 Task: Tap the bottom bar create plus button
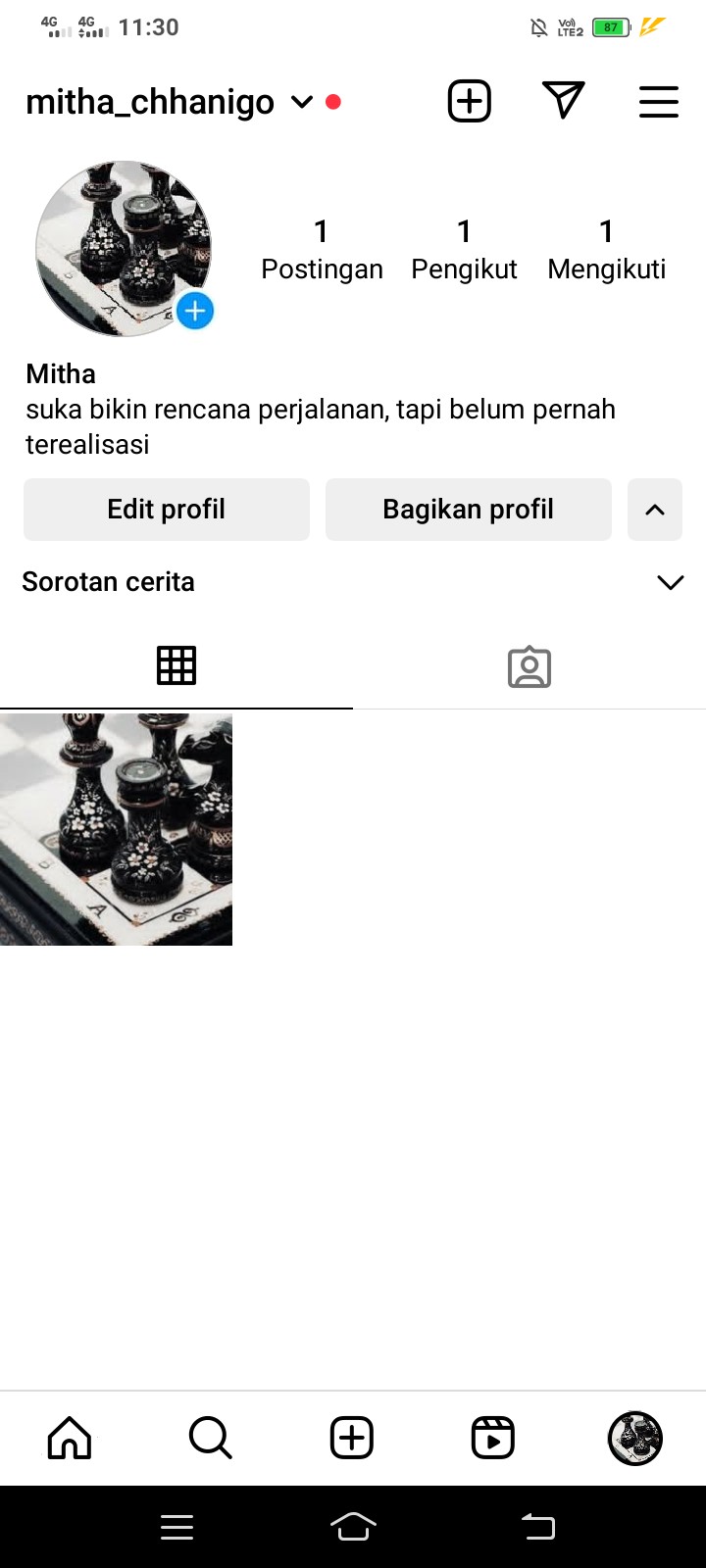pos(352,1438)
